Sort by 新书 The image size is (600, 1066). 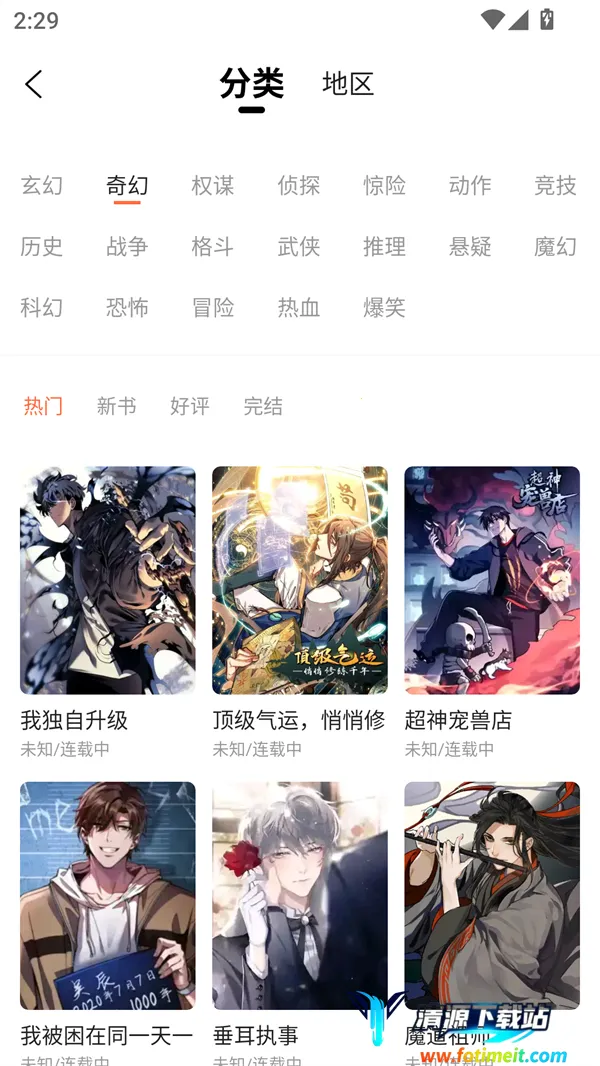(x=116, y=406)
